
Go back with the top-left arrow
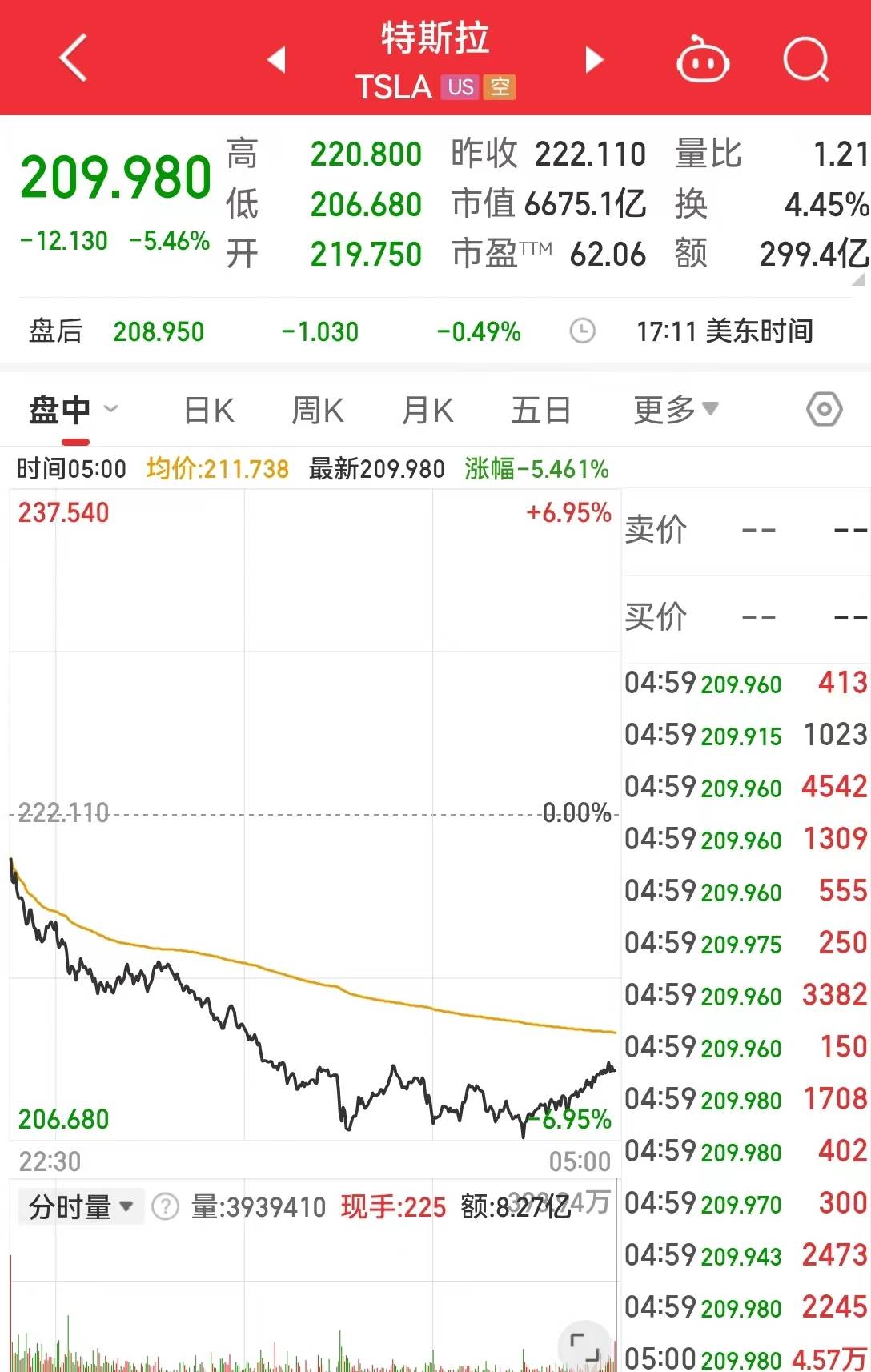click(x=74, y=58)
